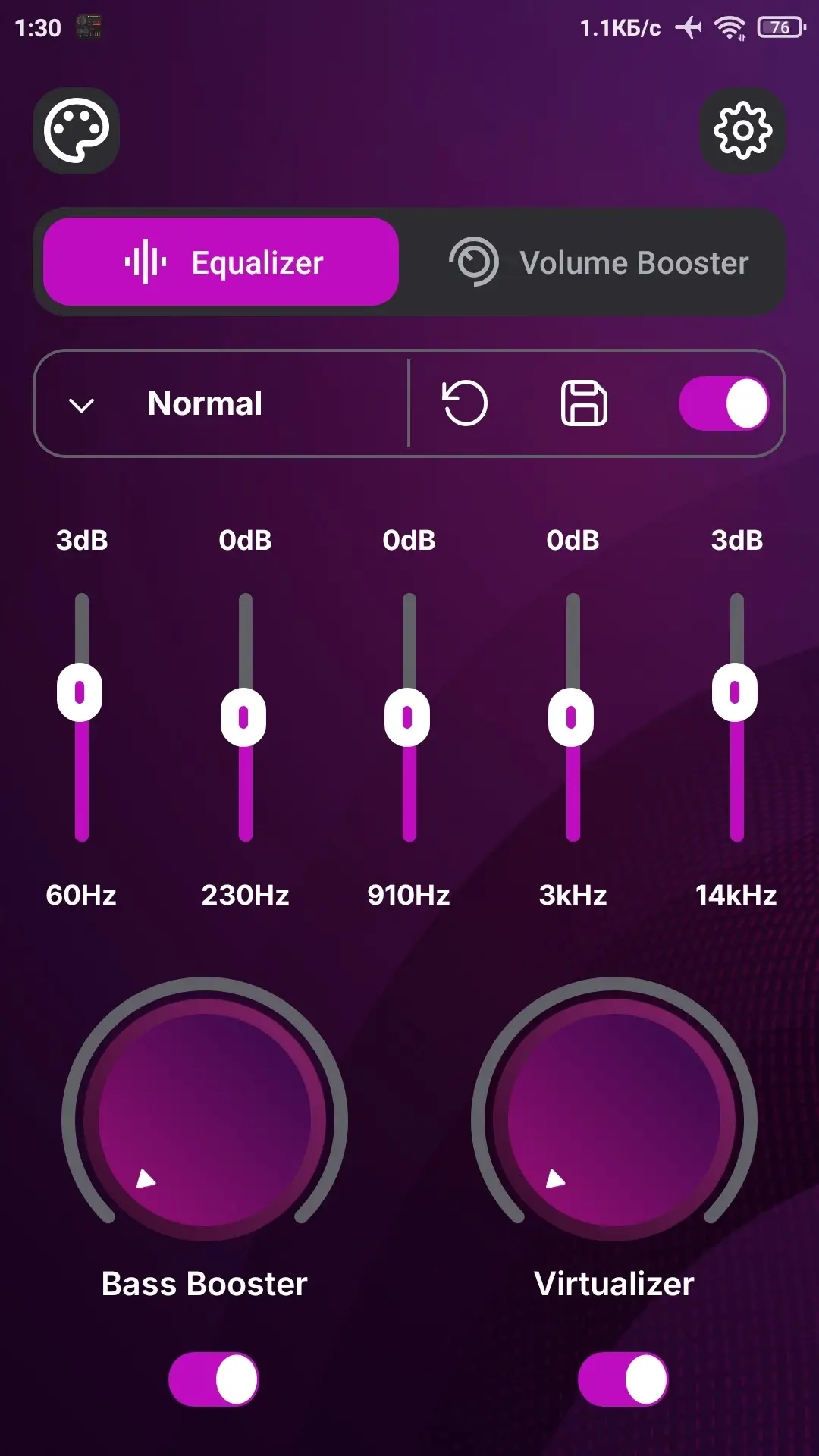This screenshot has height=1456, width=819.
Task: Switch to the Volume Booster tab
Action: point(598,262)
